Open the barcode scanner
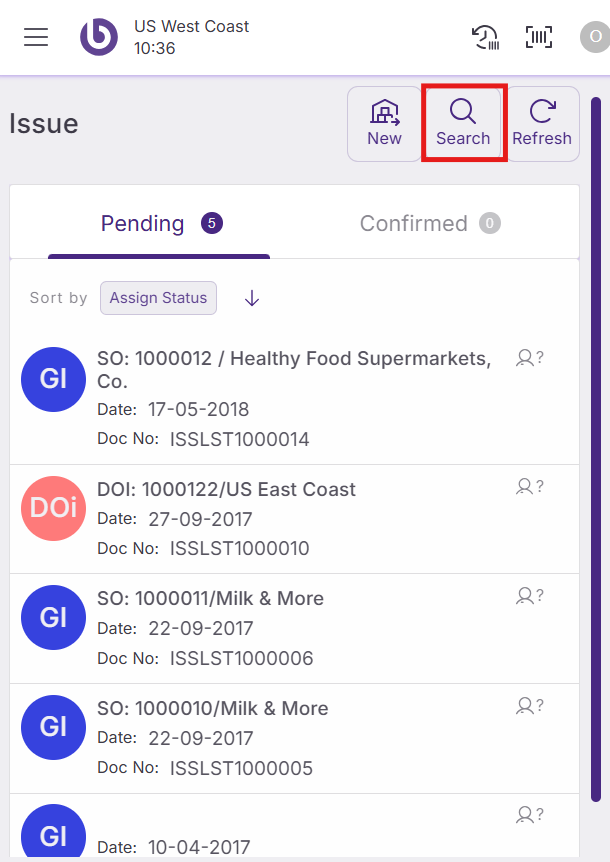 (539, 38)
